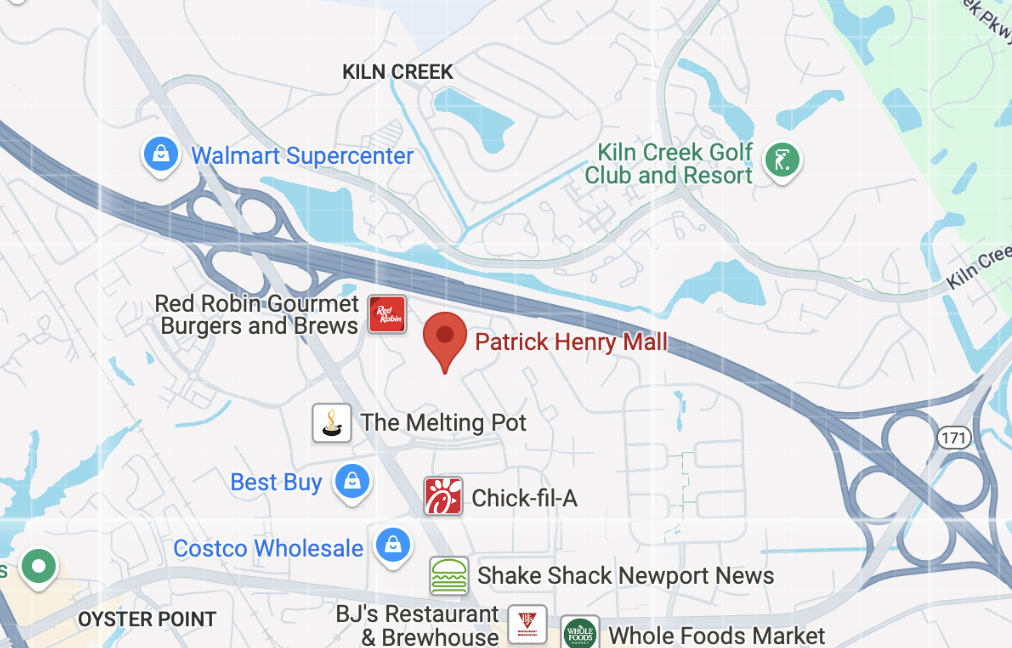1012x648 pixels.
Task: Select the red Patrick Henry Mall pin
Action: click(x=445, y=339)
